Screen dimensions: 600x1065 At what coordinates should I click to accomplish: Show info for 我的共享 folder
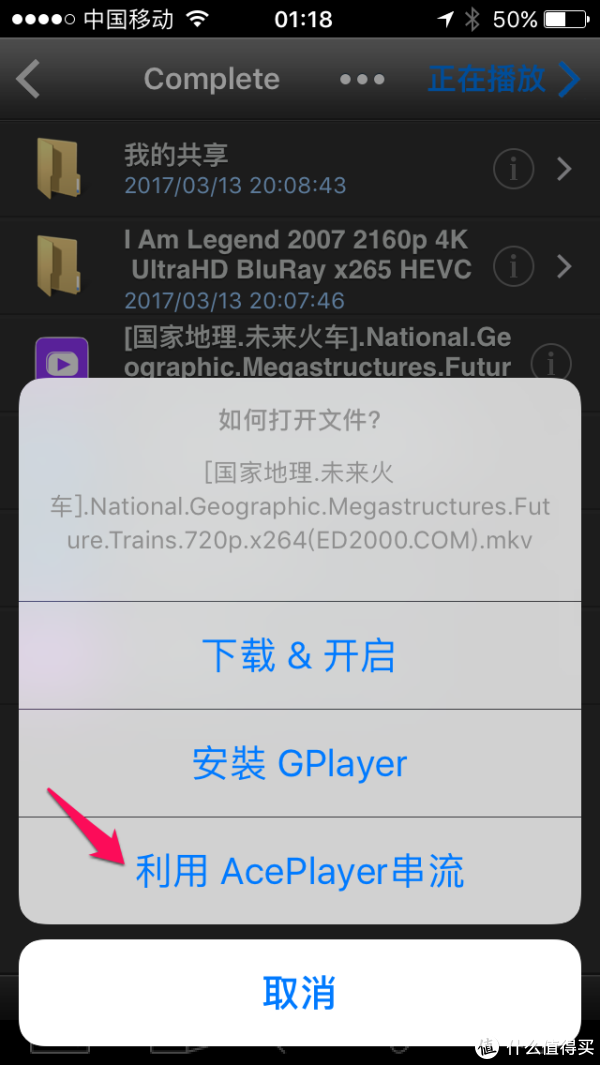point(513,170)
